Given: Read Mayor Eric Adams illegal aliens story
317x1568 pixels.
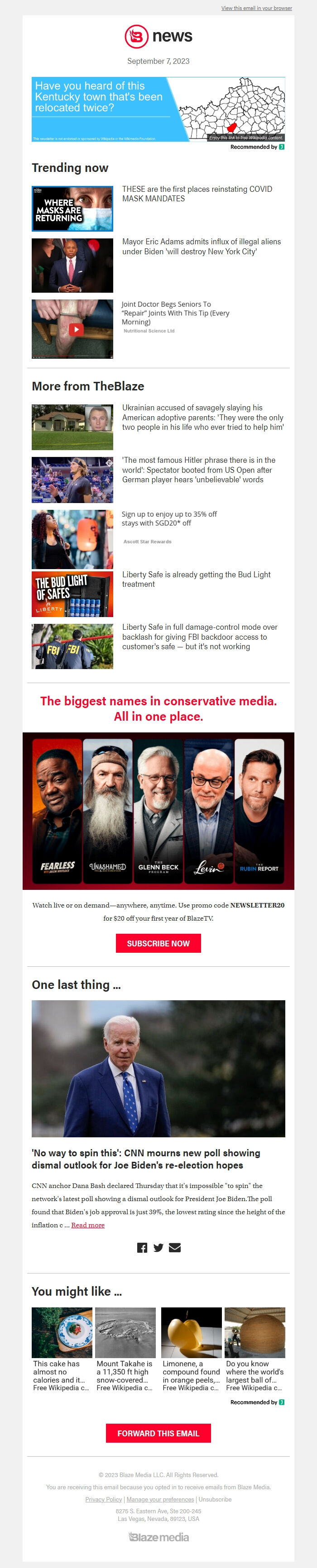Looking at the screenshot, I should [x=201, y=247].
